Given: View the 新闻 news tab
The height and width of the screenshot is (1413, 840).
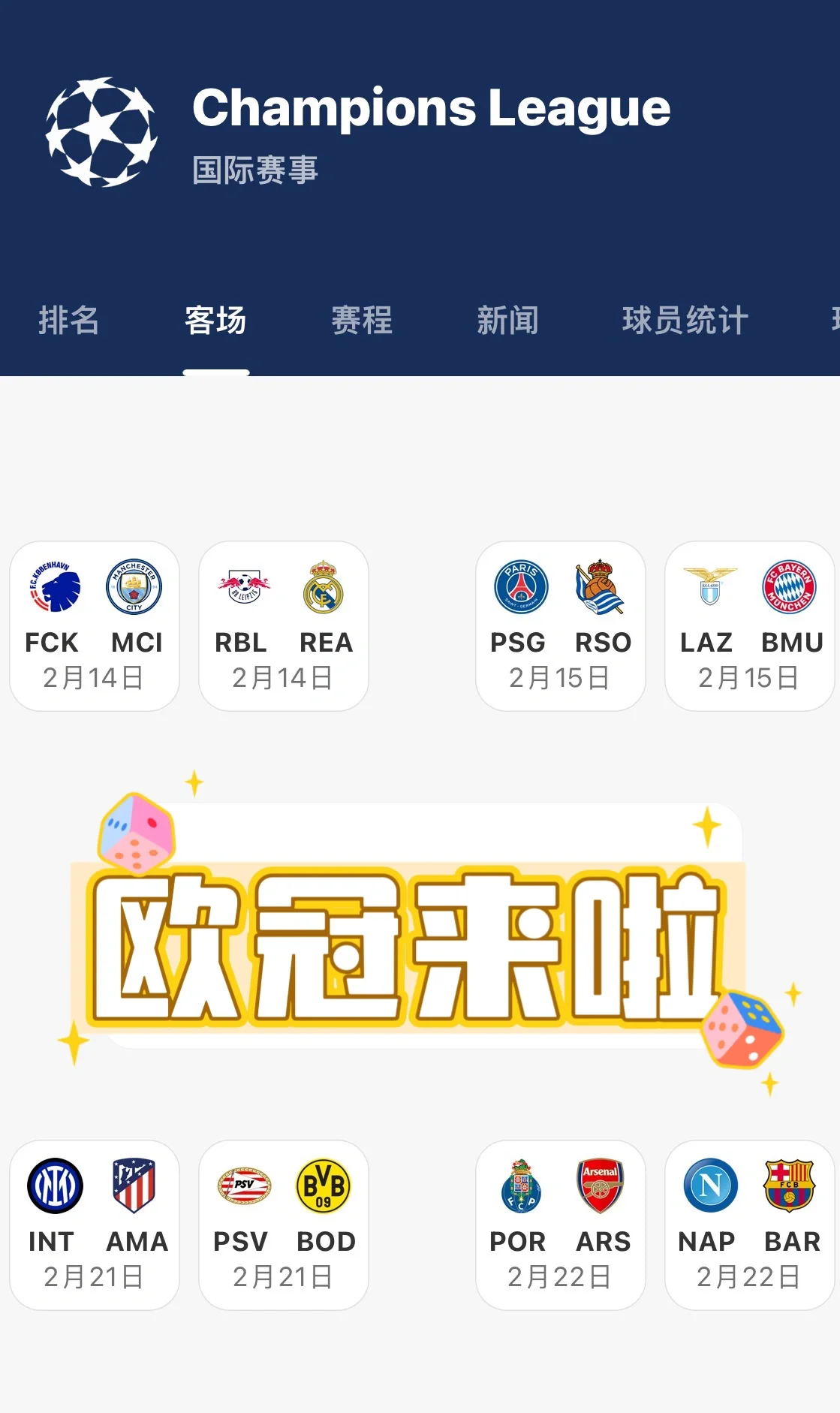Looking at the screenshot, I should tap(507, 321).
